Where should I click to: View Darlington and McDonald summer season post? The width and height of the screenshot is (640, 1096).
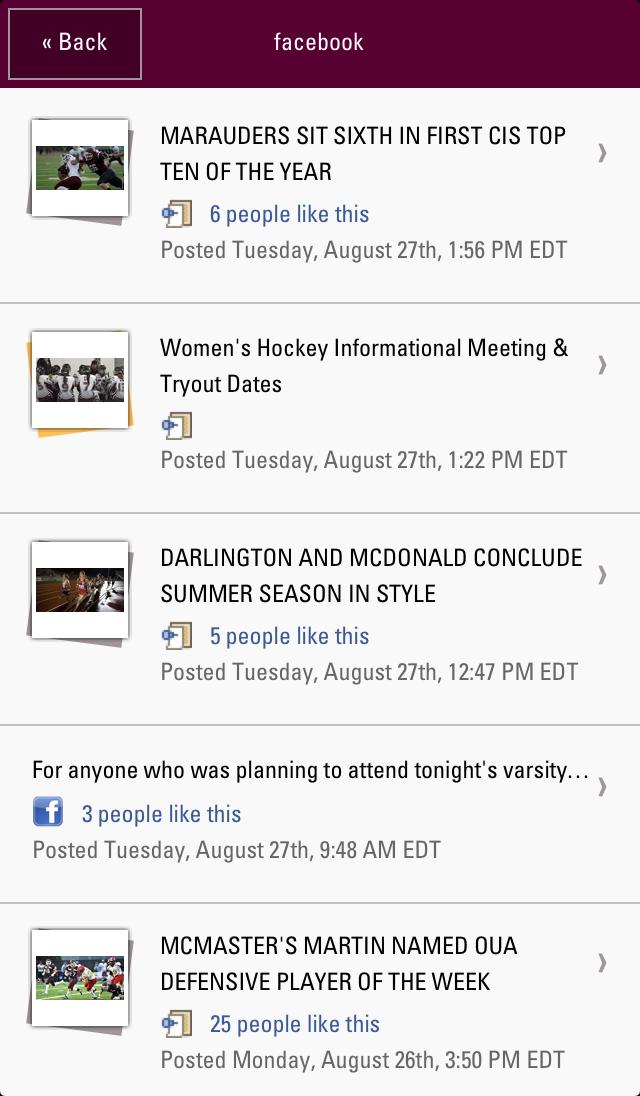tap(370, 576)
